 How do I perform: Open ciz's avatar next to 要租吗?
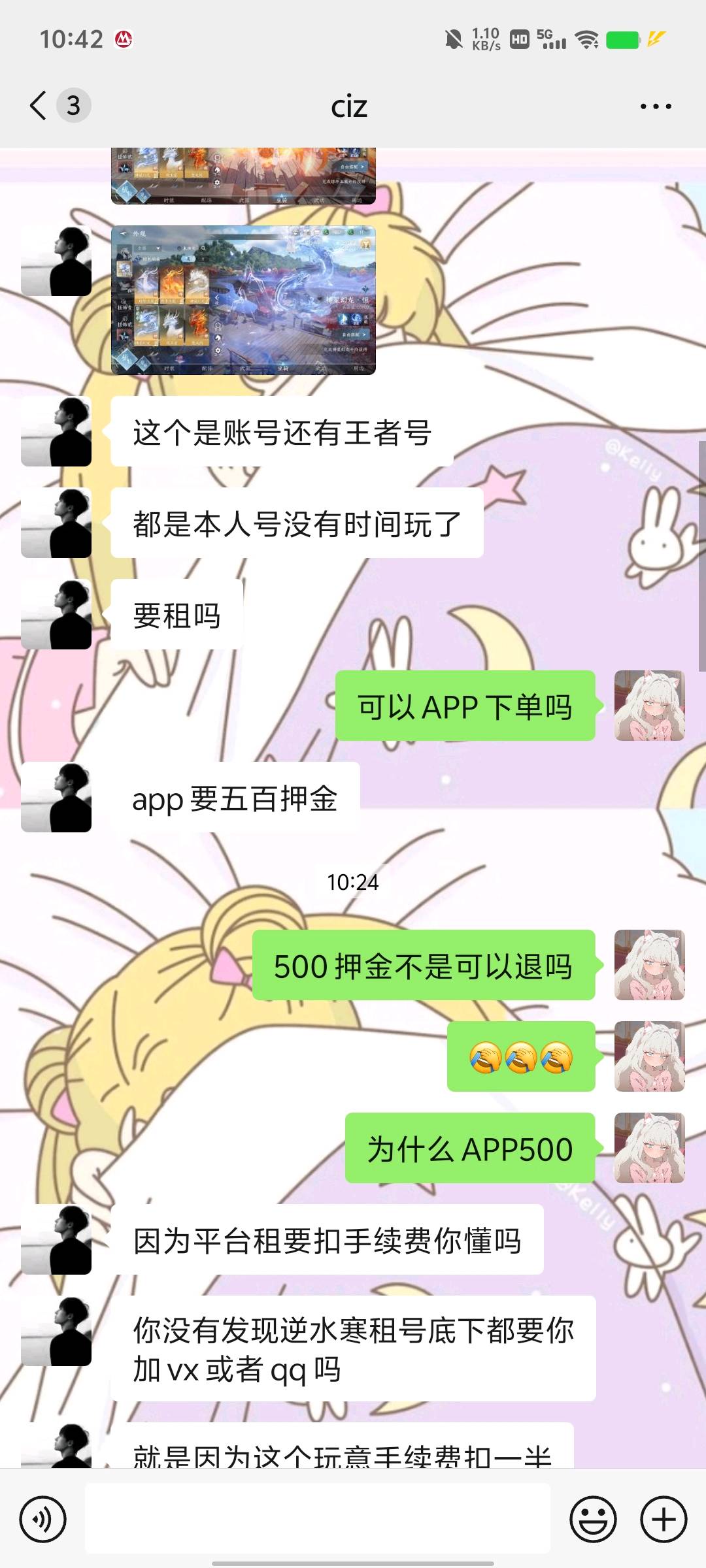tap(56, 614)
